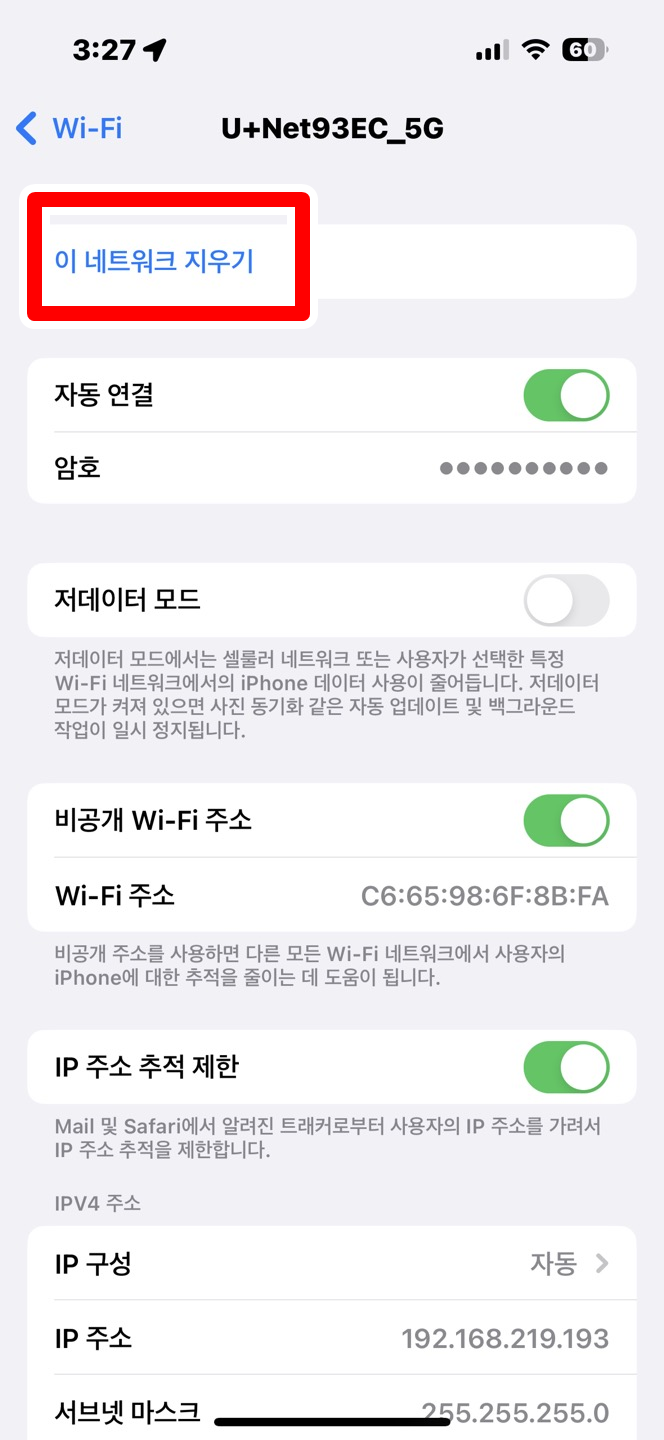Turn off IP 주소 추적 제한
This screenshot has width=664, height=1440.
(566, 1067)
